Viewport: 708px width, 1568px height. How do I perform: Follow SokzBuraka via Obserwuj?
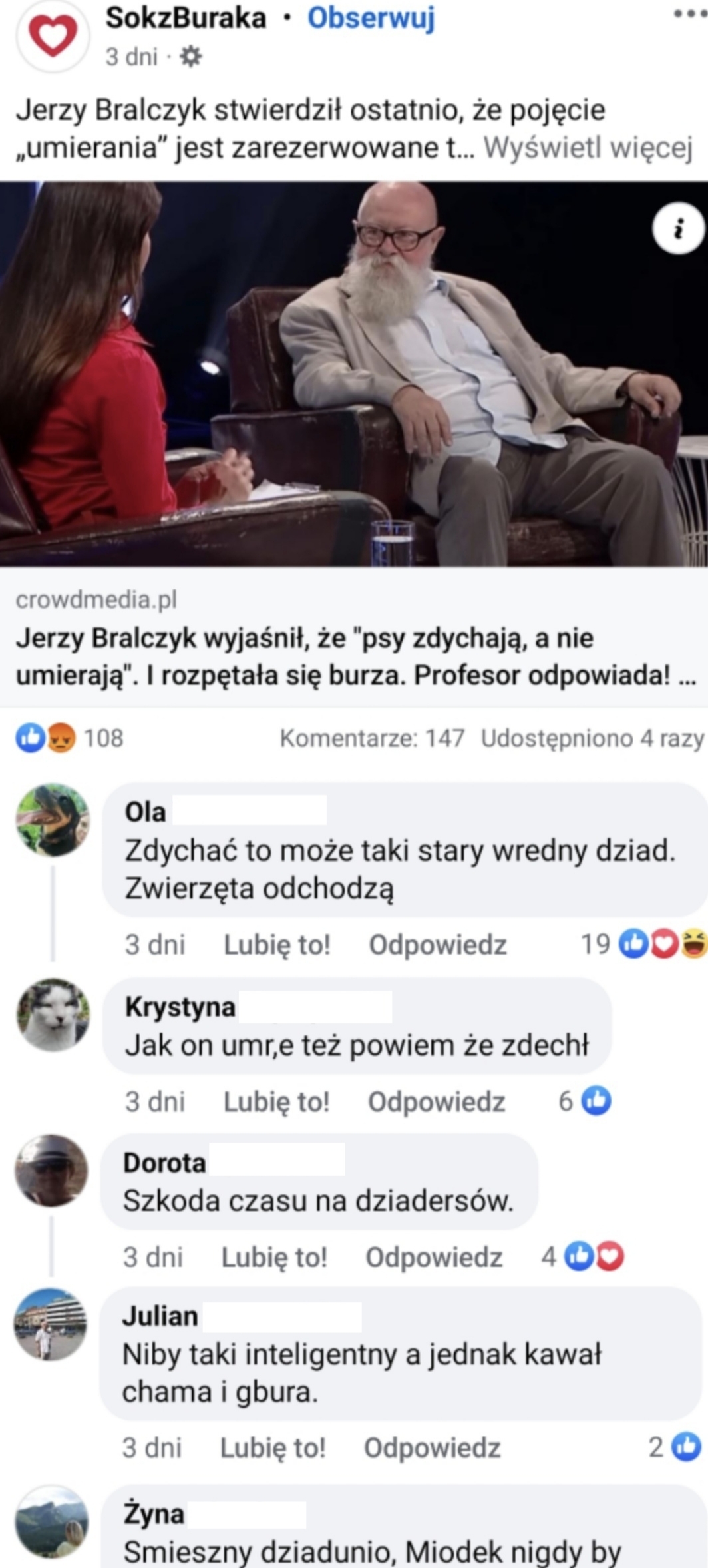click(x=371, y=18)
